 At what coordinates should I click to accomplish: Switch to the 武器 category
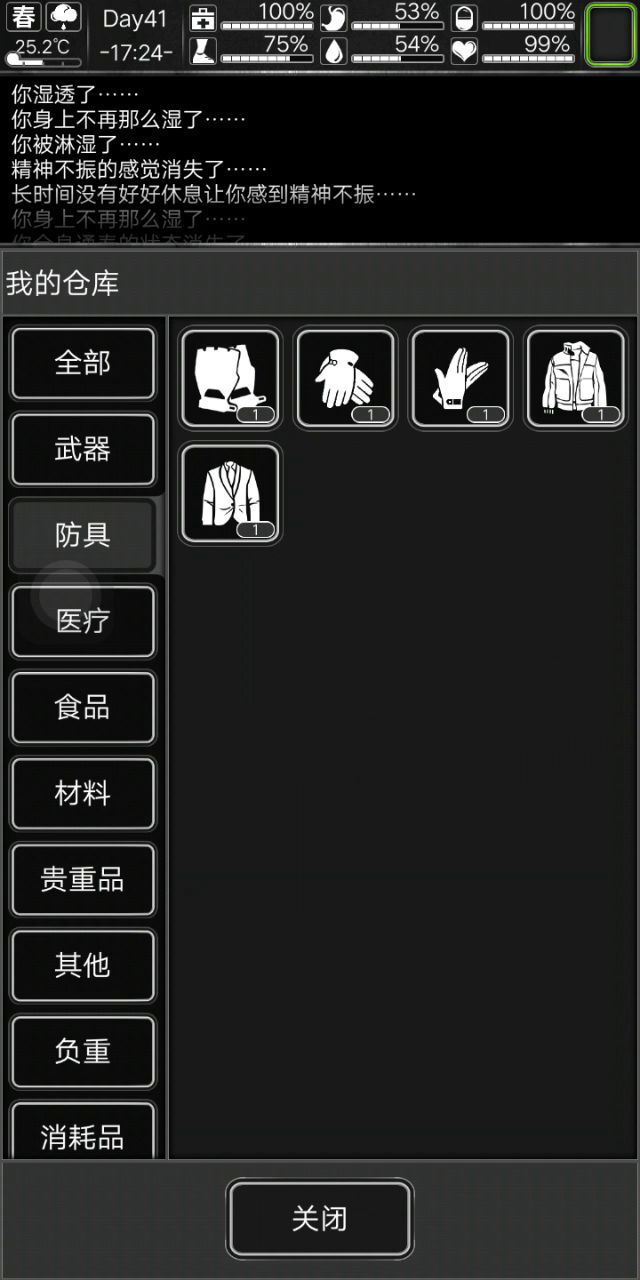(83, 449)
